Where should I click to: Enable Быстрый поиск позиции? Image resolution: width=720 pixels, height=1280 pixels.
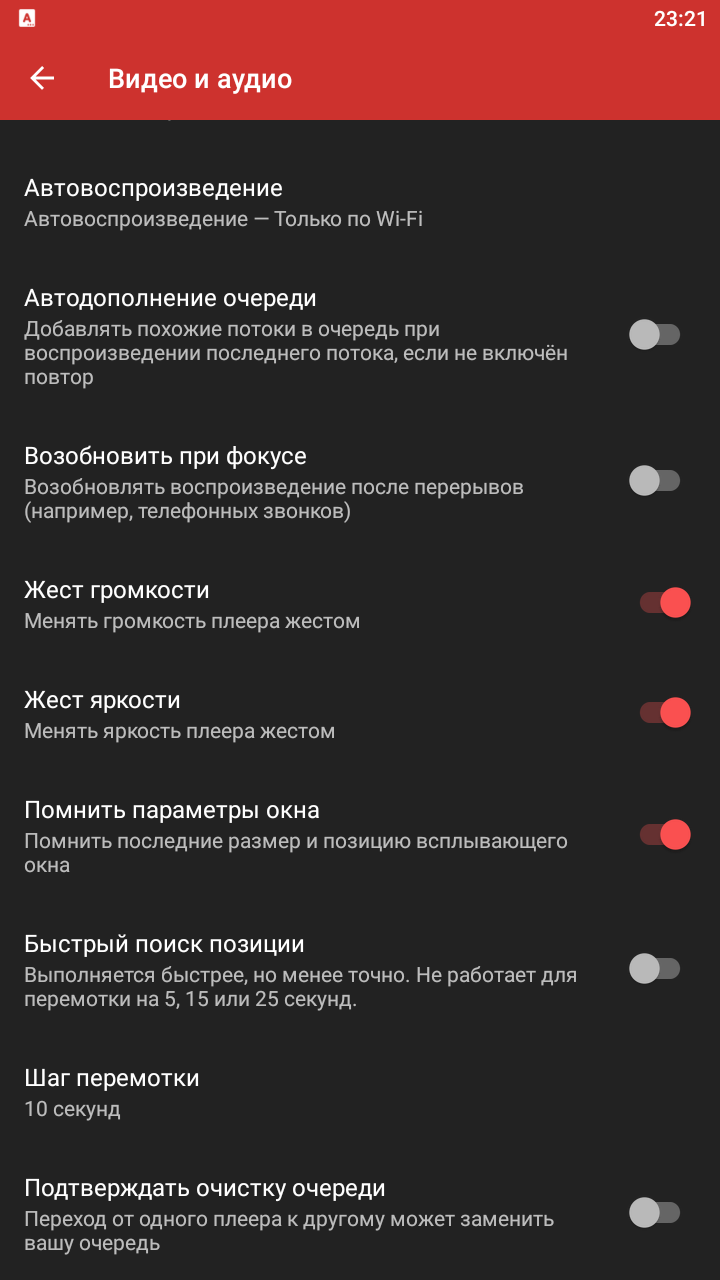[655, 969]
